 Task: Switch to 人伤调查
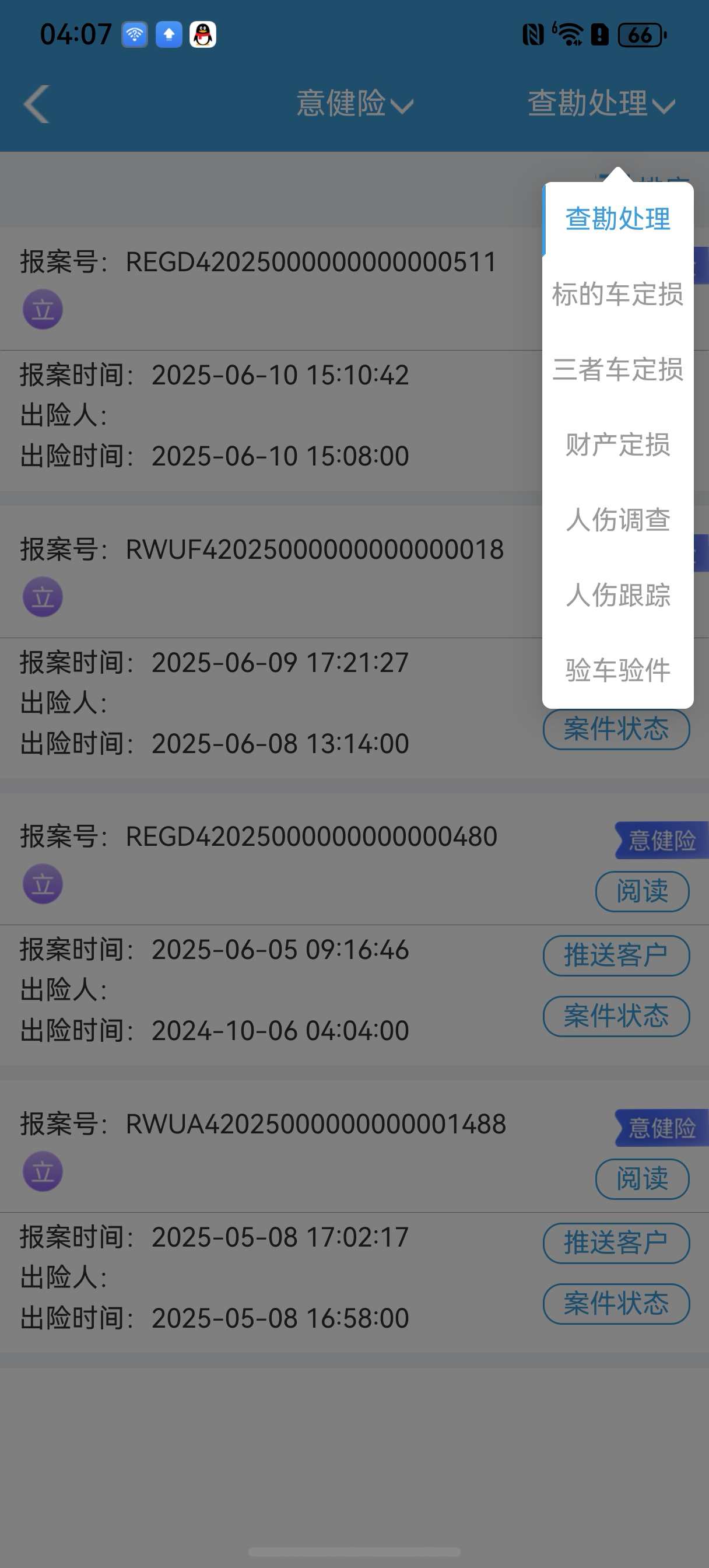[617, 520]
